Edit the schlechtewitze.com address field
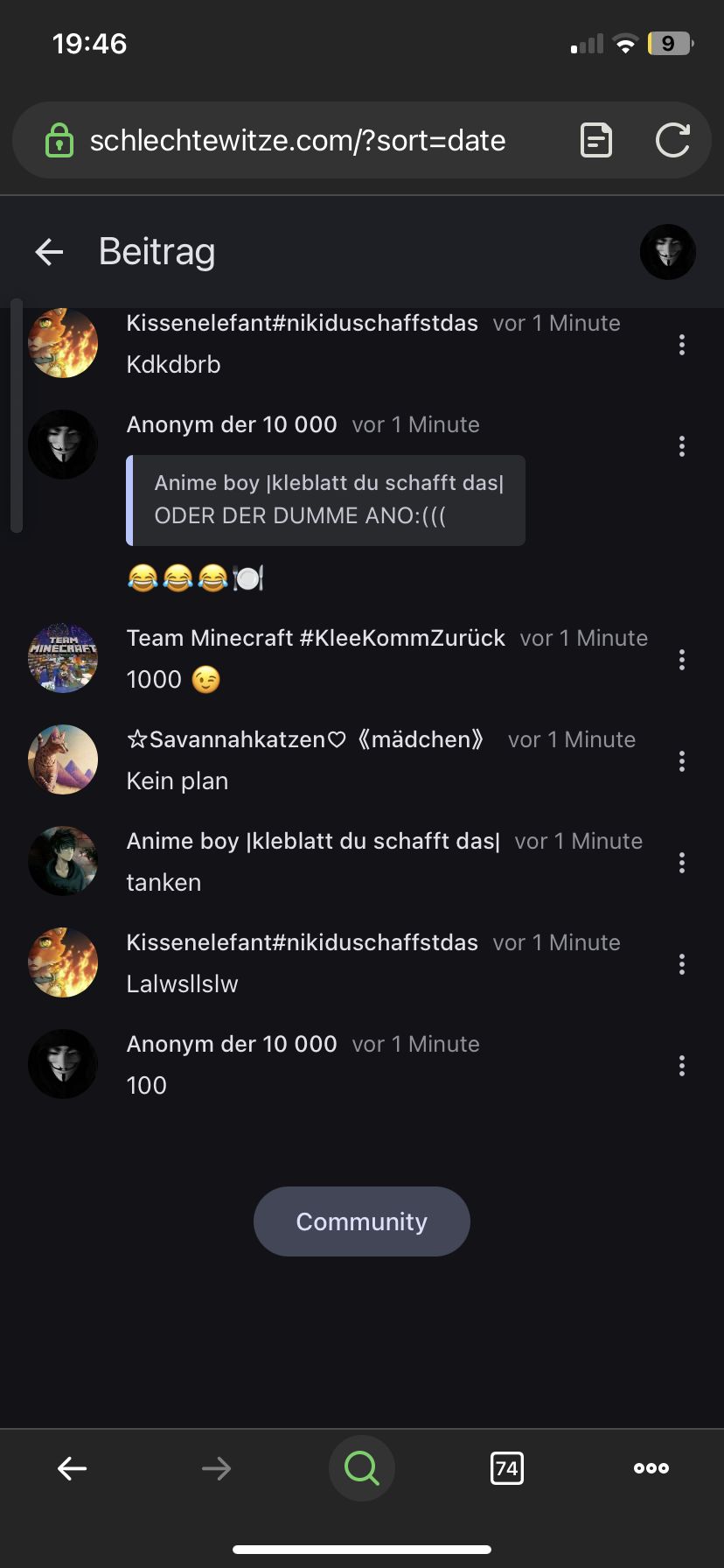Viewport: 724px width, 1568px height. pyautogui.click(x=297, y=141)
